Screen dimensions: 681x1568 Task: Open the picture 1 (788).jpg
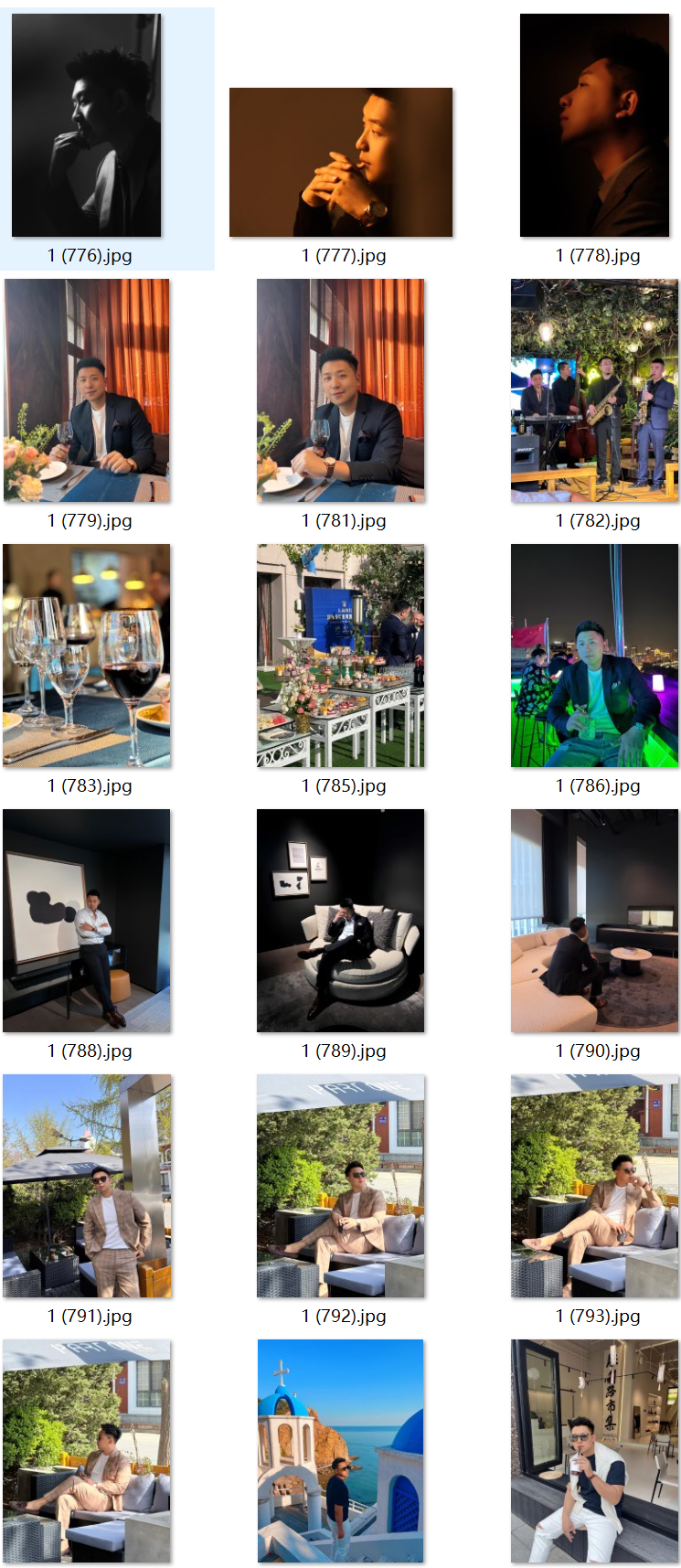[87, 921]
